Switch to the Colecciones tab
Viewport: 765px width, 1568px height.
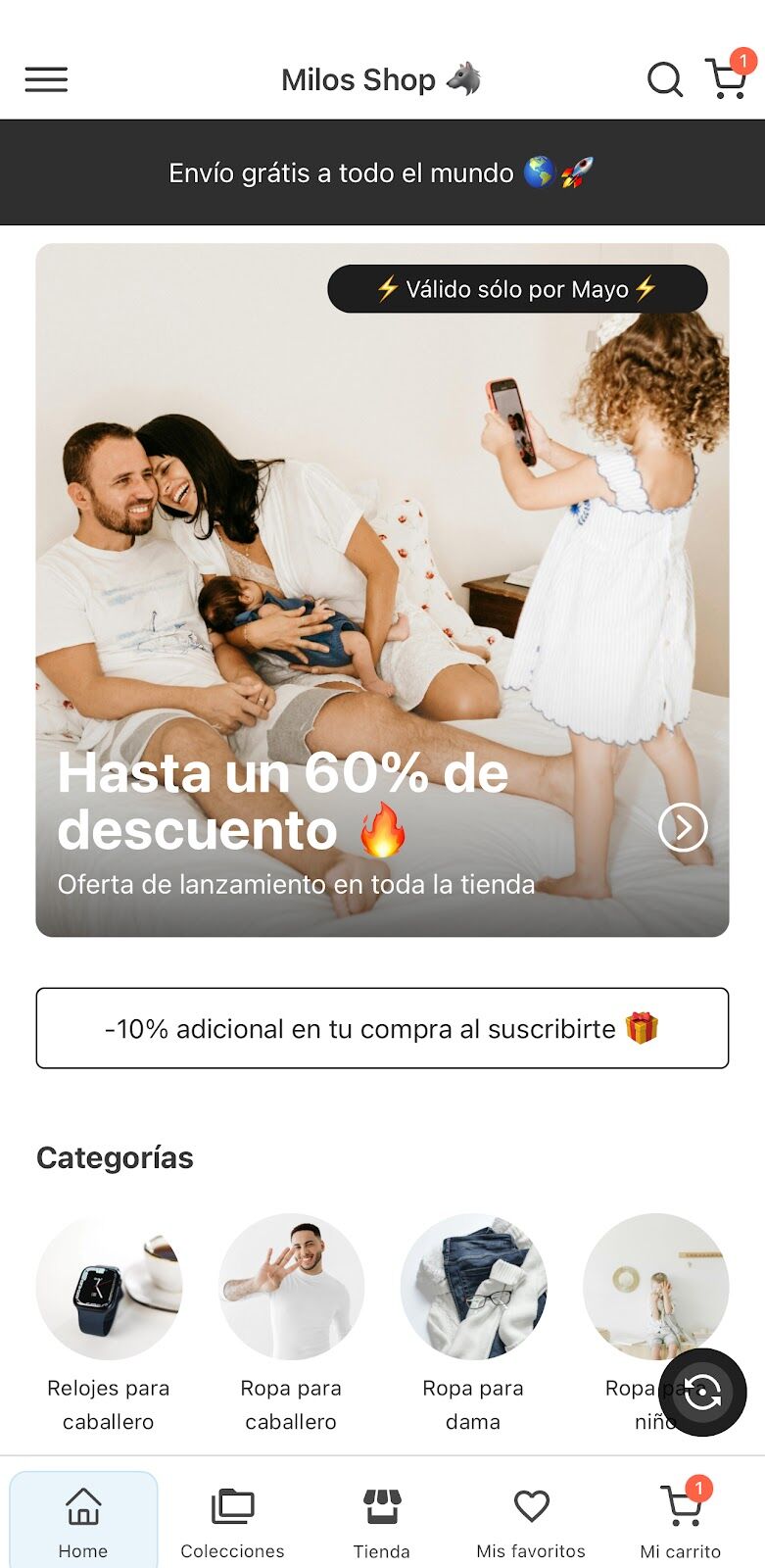click(x=232, y=1521)
